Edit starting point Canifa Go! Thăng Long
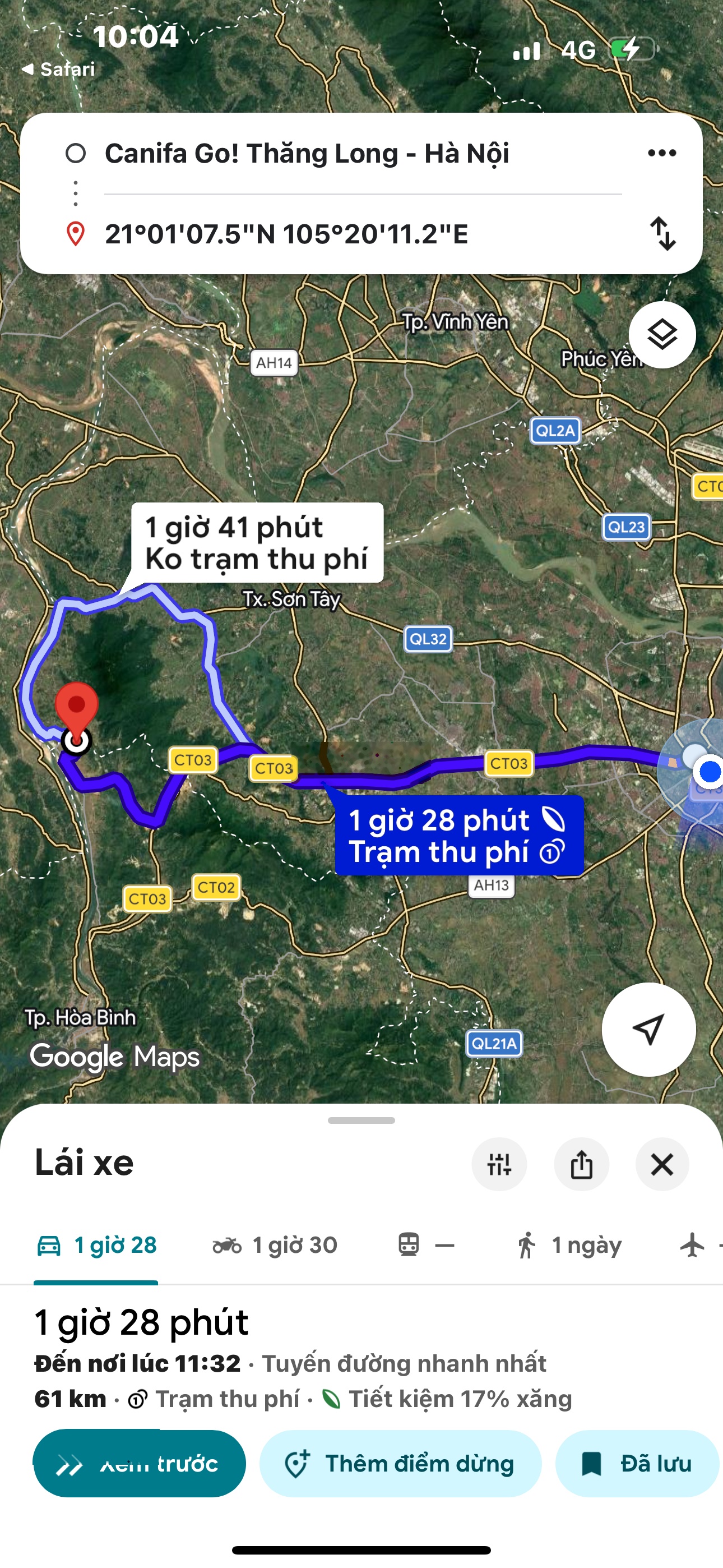The height and width of the screenshot is (1568, 723). 307,154
